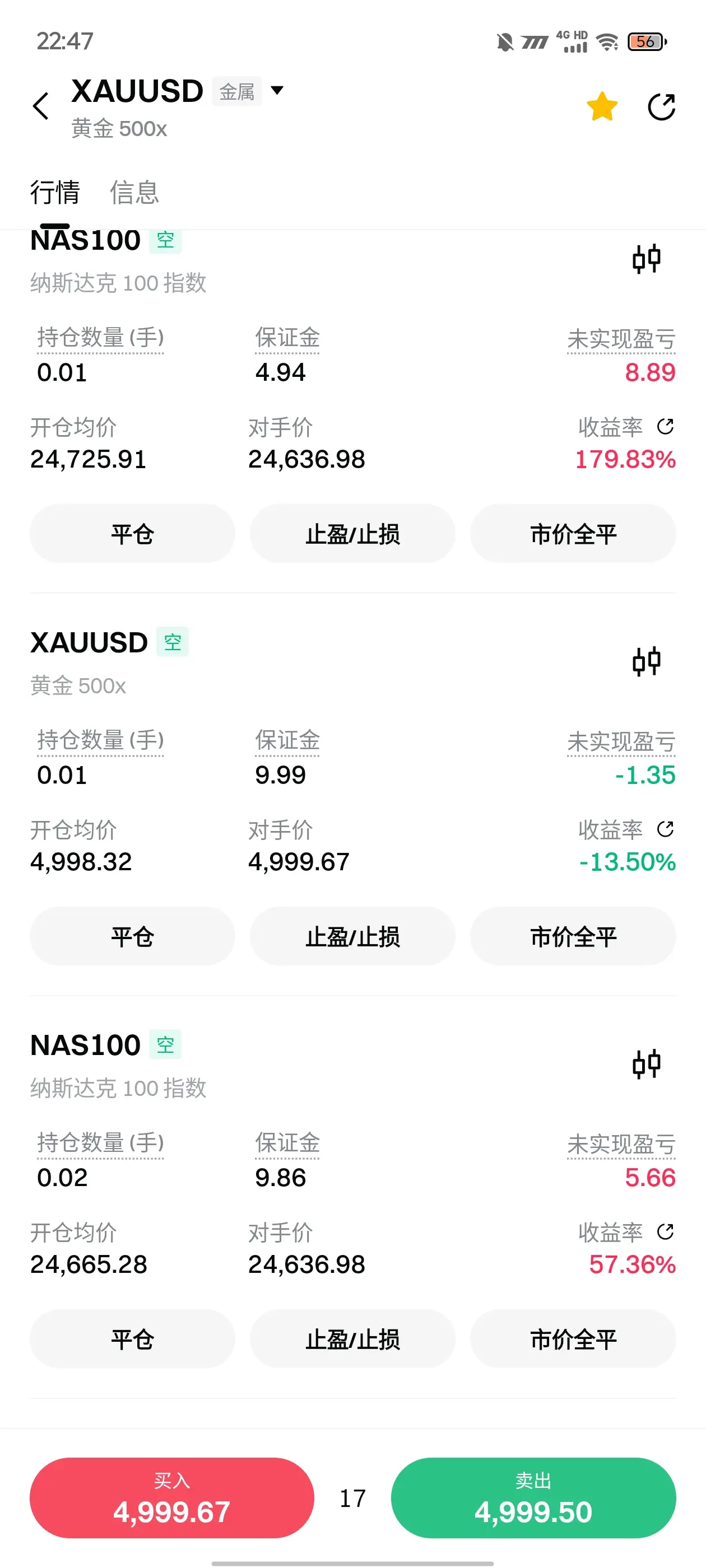This screenshot has width=706, height=1568.
Task: Set 止盈/止损 for NAS100 position with 5.66 profit
Action: point(352,1339)
